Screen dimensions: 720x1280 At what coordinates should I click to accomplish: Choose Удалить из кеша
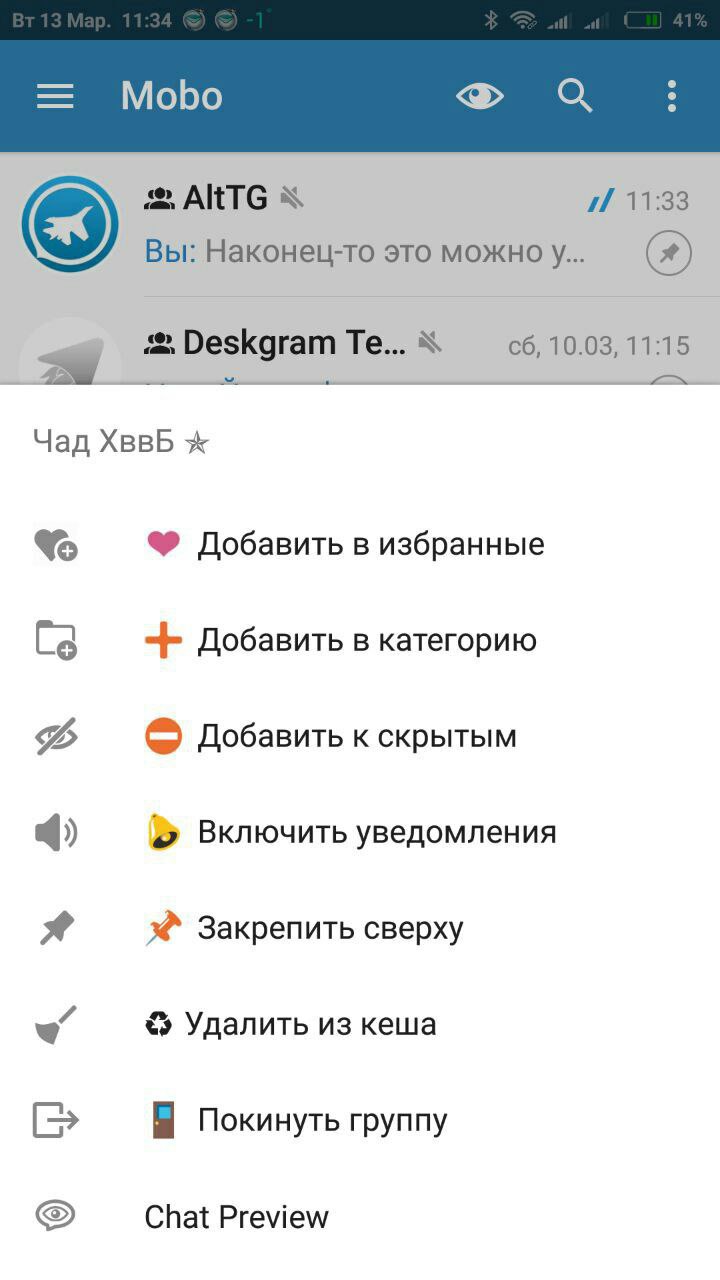310,1024
